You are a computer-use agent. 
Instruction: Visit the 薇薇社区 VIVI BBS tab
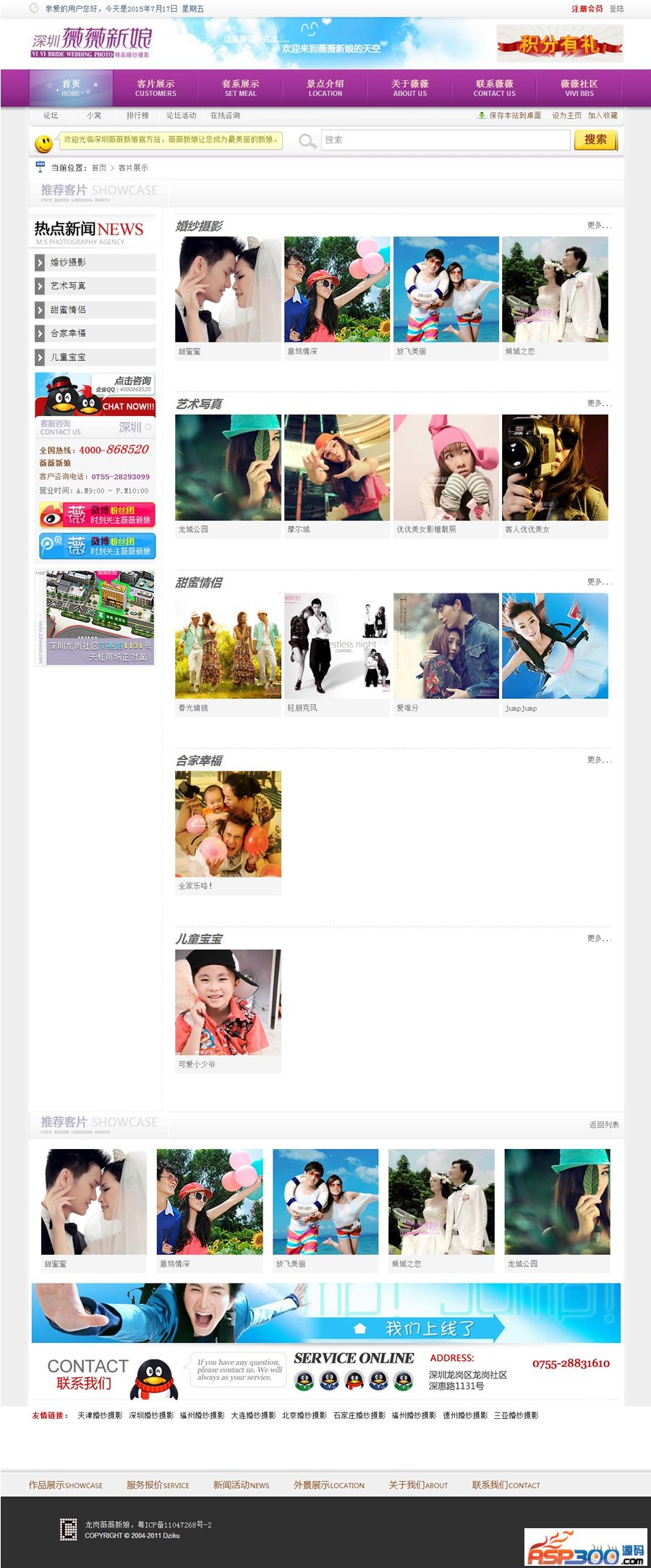pos(579,88)
